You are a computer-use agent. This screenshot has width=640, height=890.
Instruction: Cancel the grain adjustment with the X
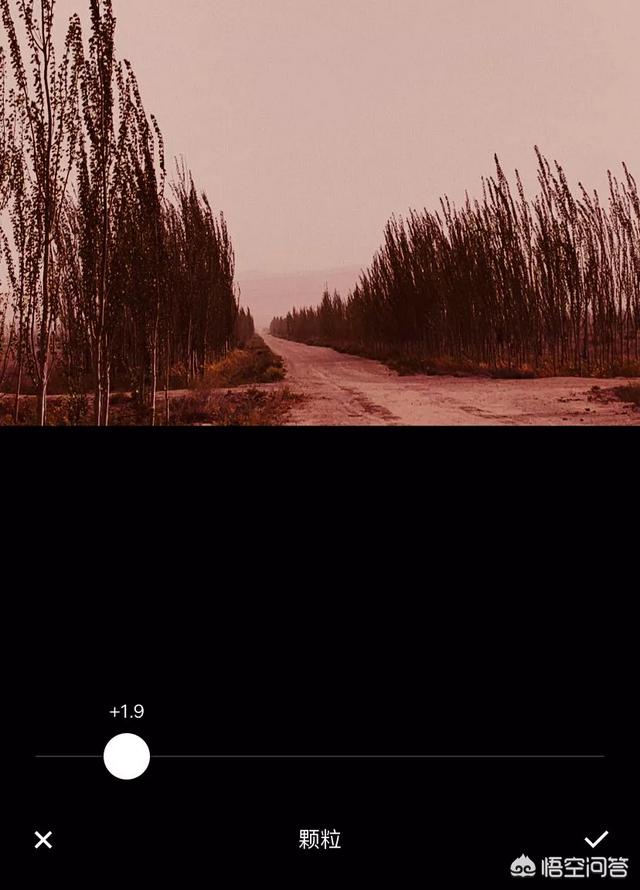(x=43, y=840)
